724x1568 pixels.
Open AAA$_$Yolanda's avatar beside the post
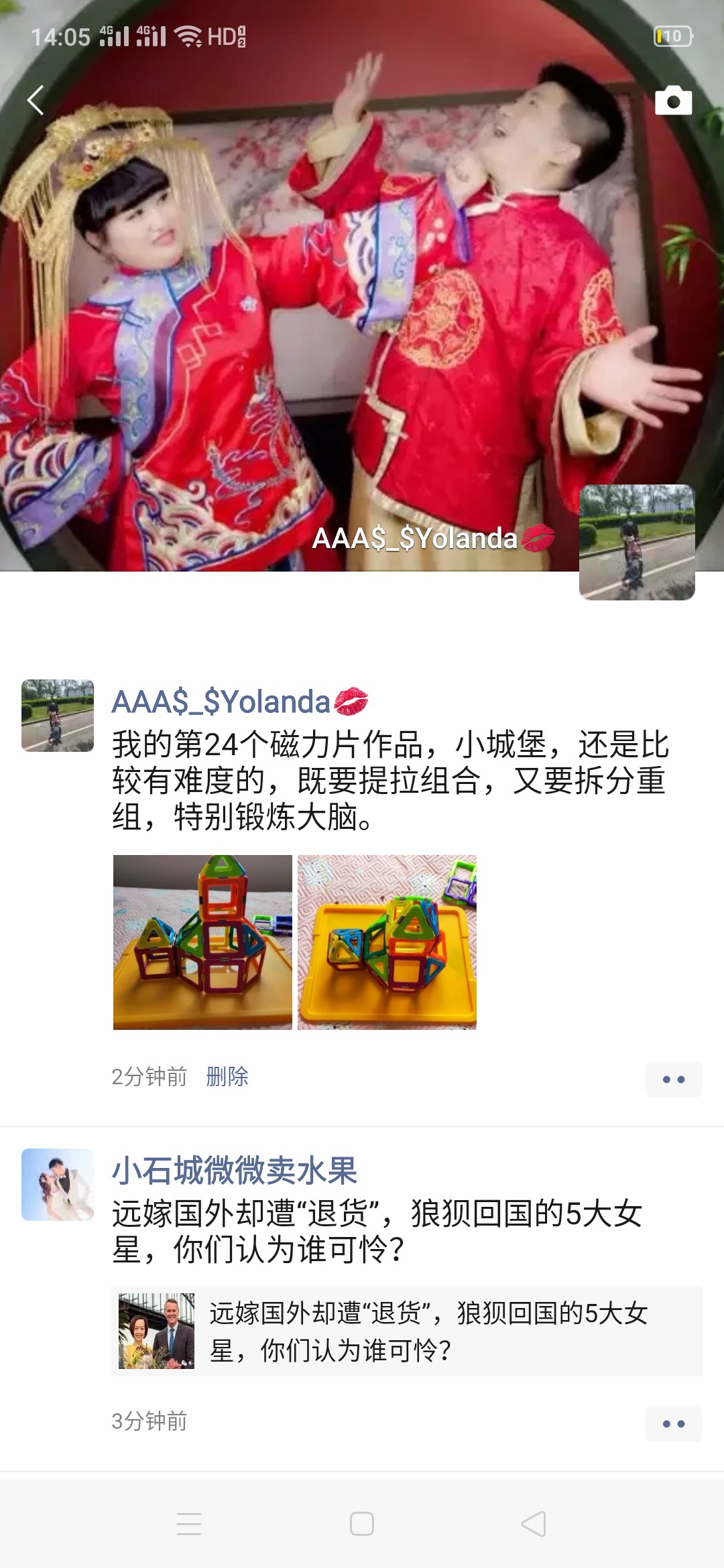[x=58, y=715]
